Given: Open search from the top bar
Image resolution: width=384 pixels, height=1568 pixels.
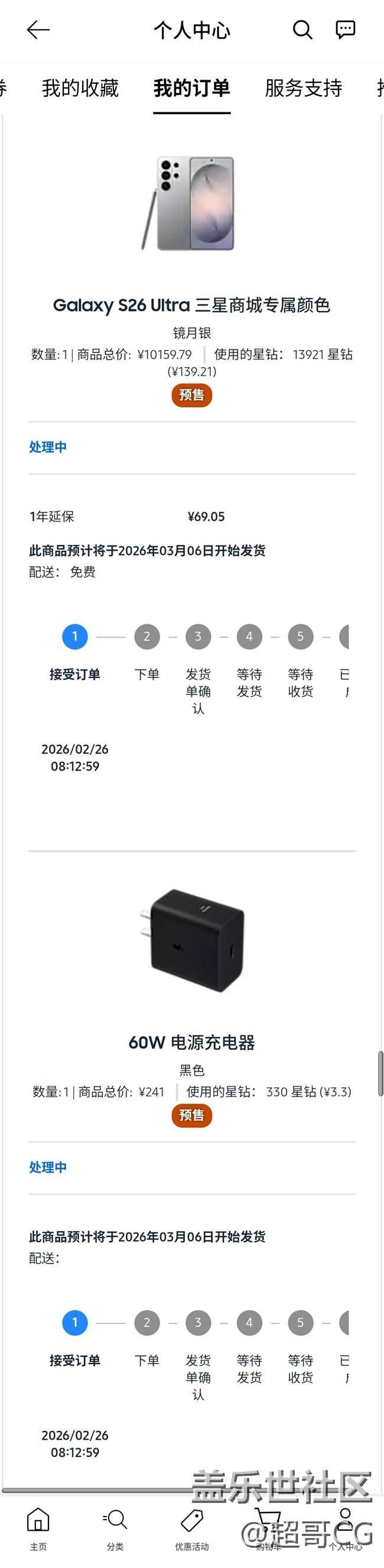Looking at the screenshot, I should pos(302,30).
